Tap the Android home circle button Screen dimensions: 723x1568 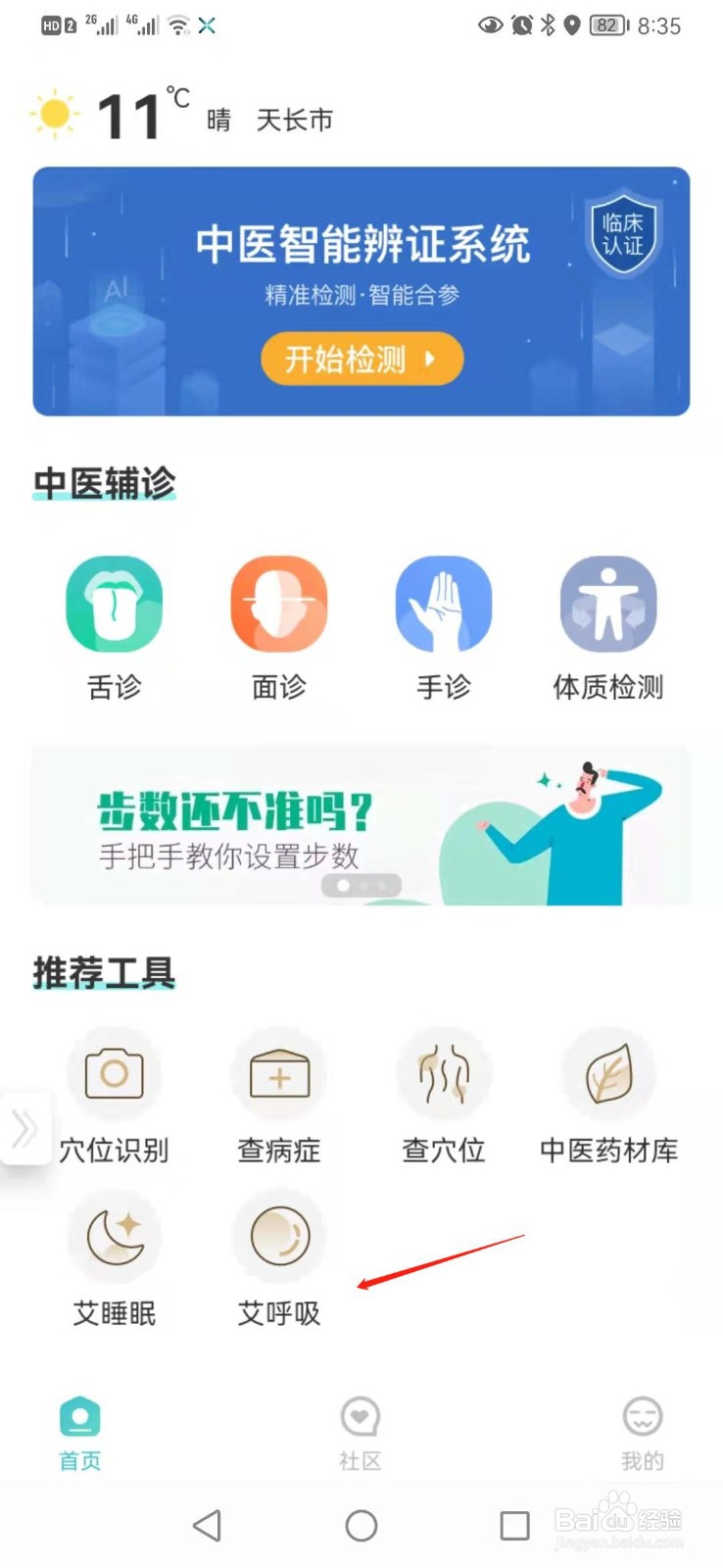click(x=361, y=1526)
